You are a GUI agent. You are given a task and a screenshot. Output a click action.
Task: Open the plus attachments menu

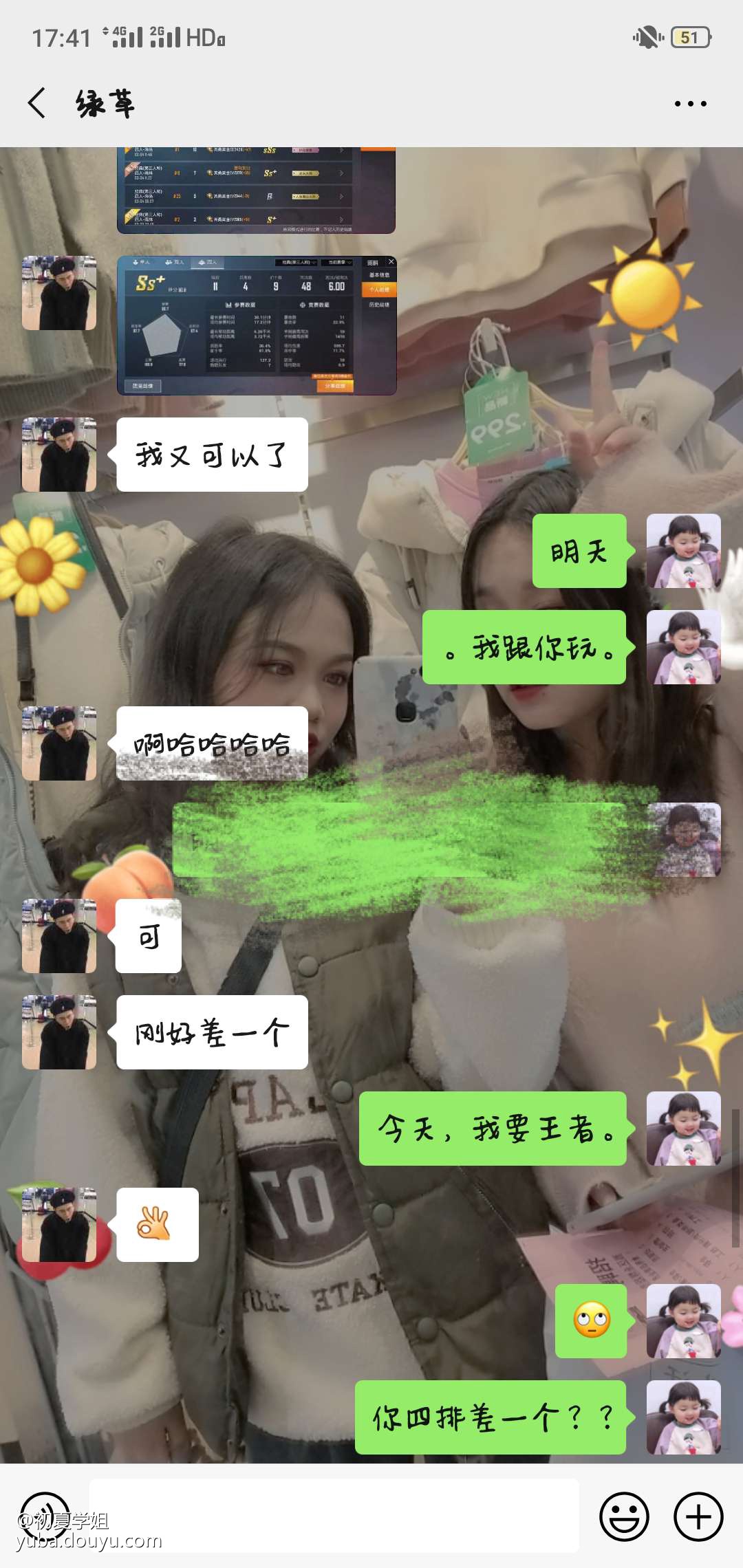point(698,1516)
